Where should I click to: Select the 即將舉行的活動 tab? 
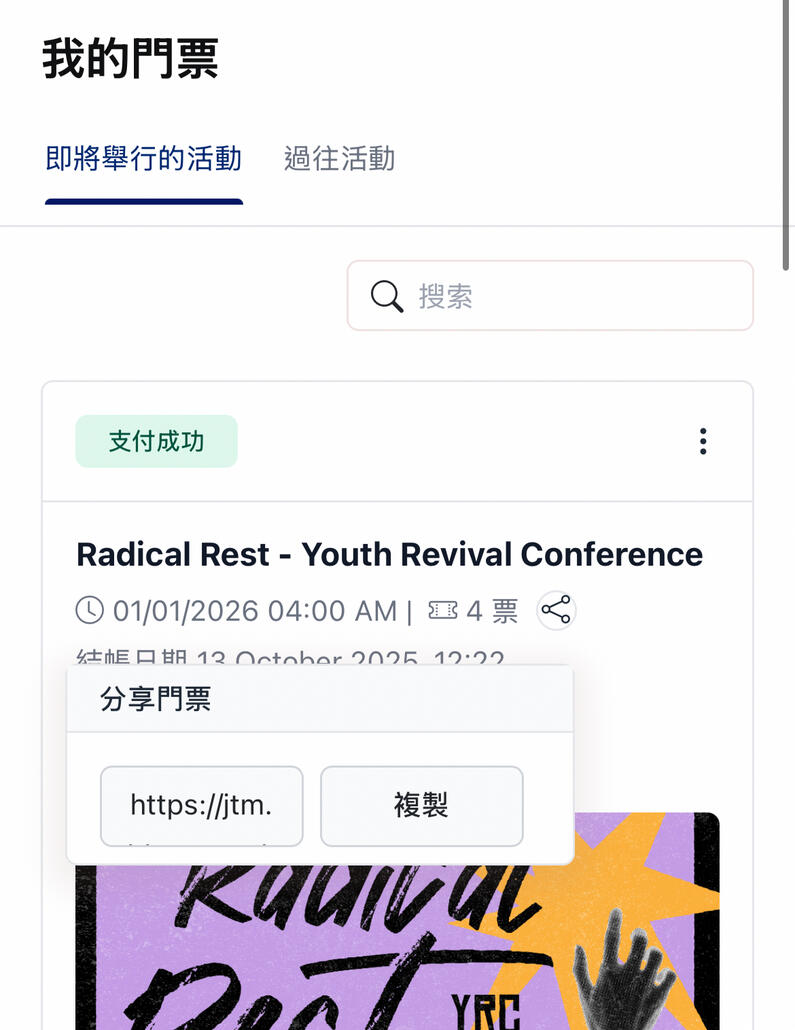pyautogui.click(x=144, y=159)
